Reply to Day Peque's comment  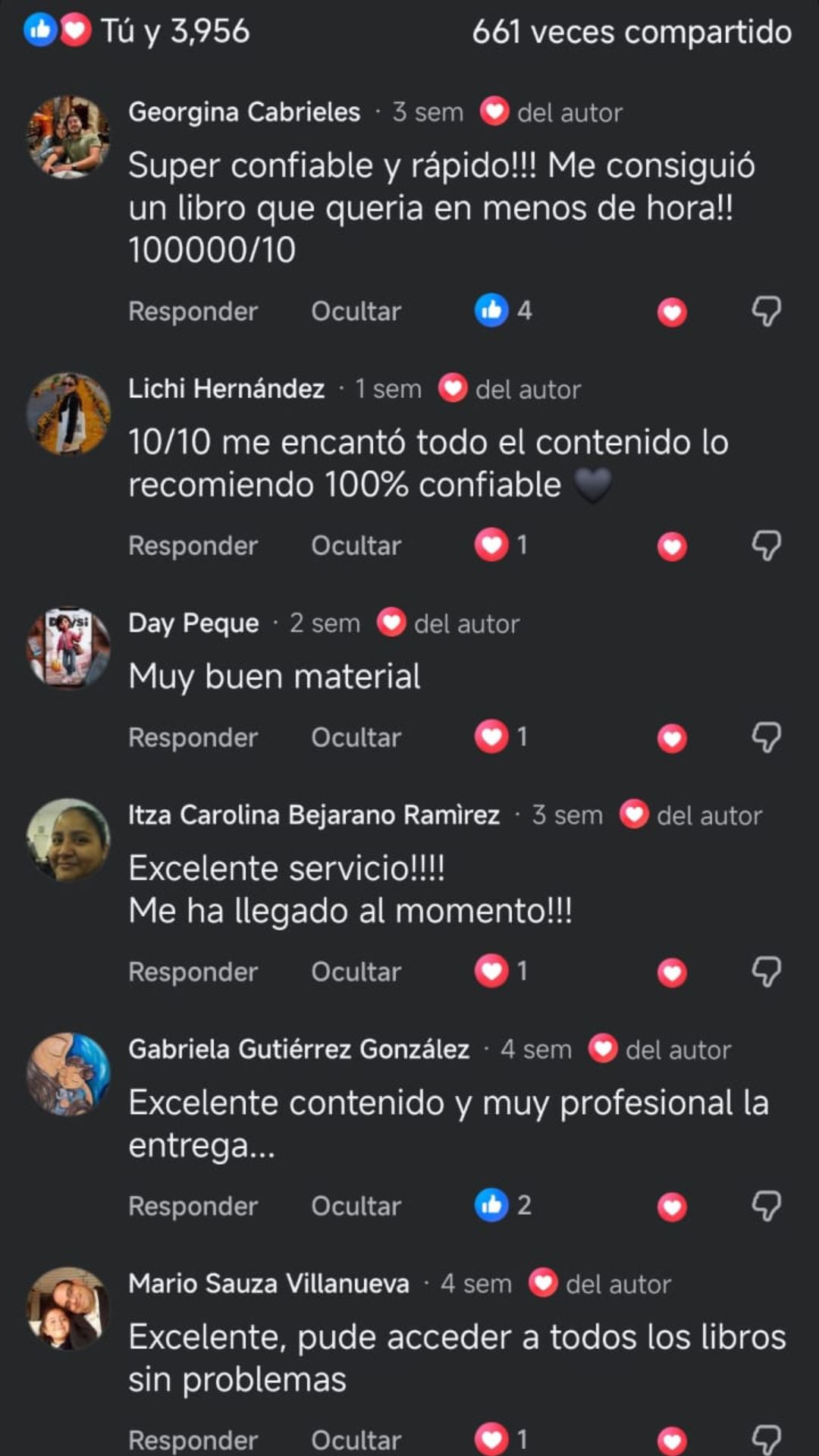click(193, 738)
